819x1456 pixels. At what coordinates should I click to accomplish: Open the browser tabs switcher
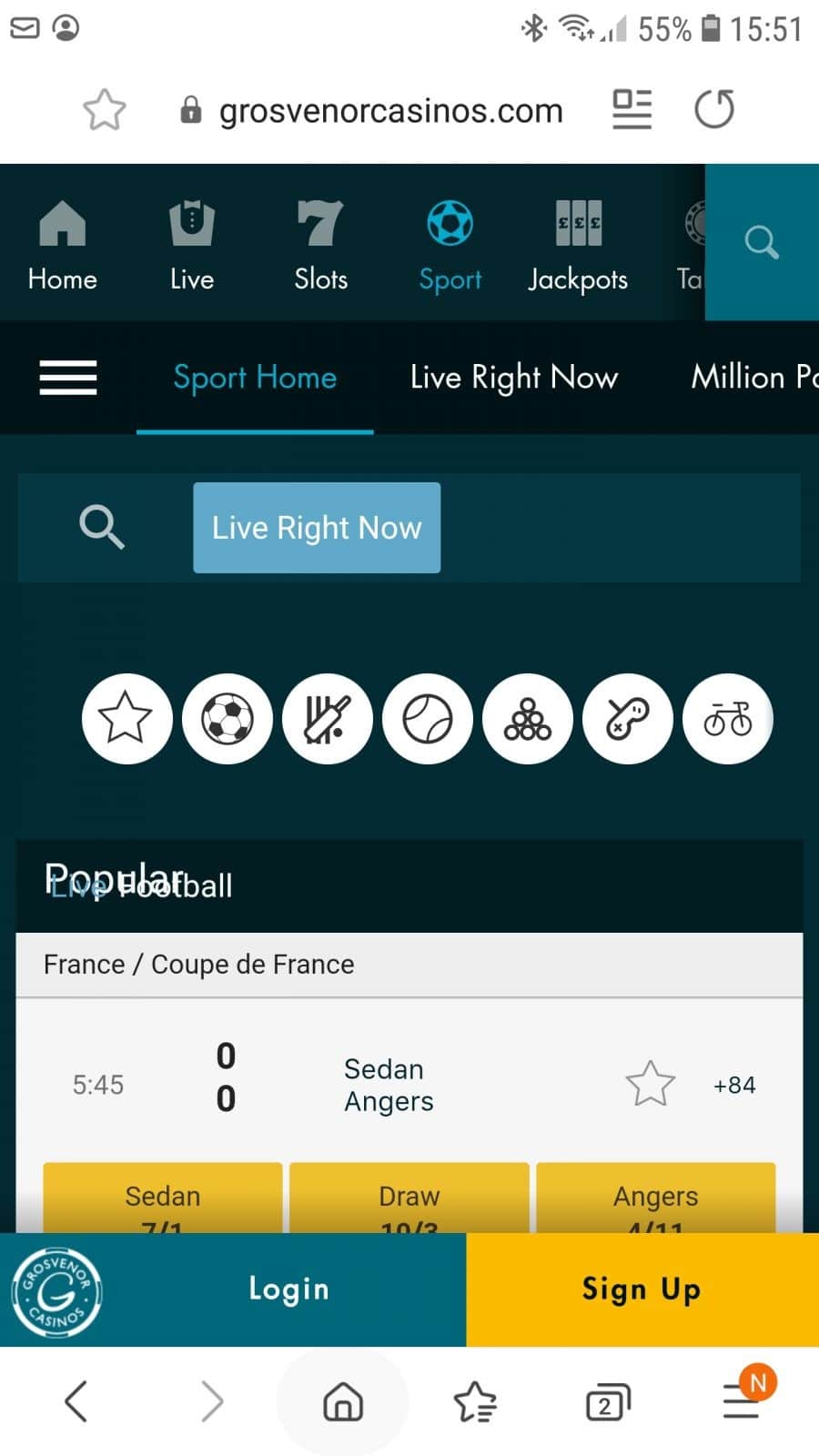[x=607, y=1402]
